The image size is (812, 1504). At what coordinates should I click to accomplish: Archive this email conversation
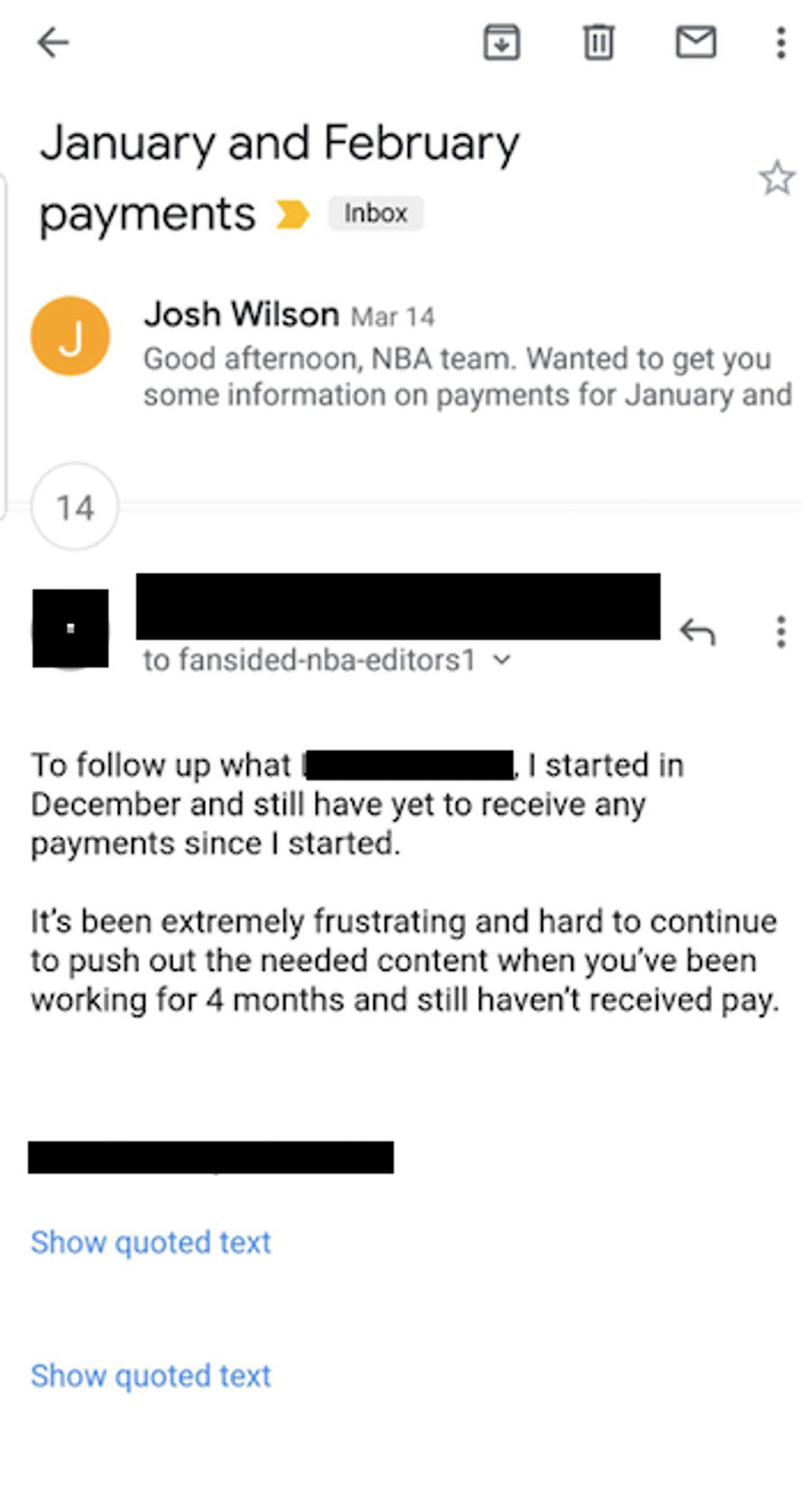(502, 42)
